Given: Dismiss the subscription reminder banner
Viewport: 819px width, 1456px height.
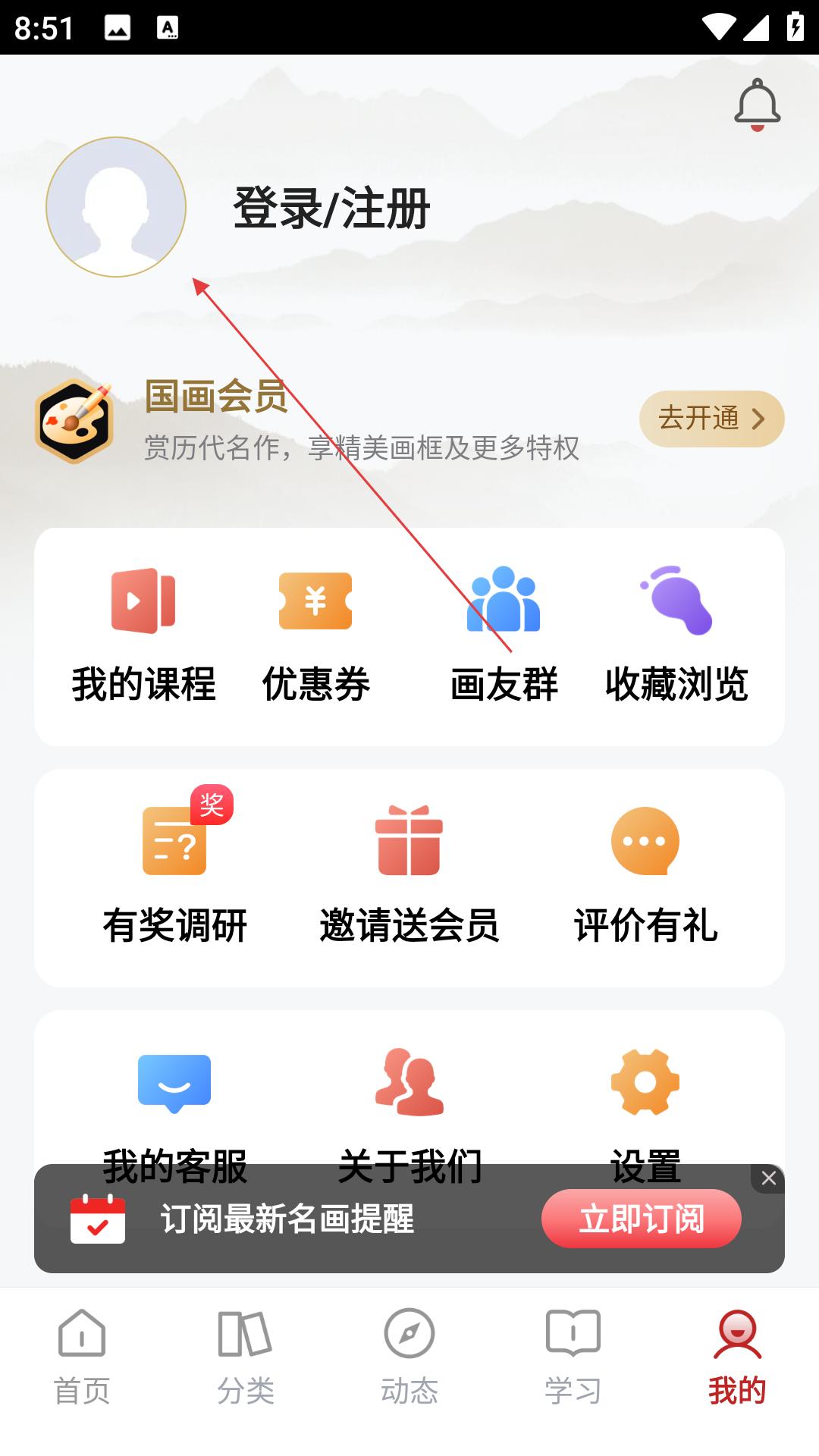Looking at the screenshot, I should coord(768,1178).
